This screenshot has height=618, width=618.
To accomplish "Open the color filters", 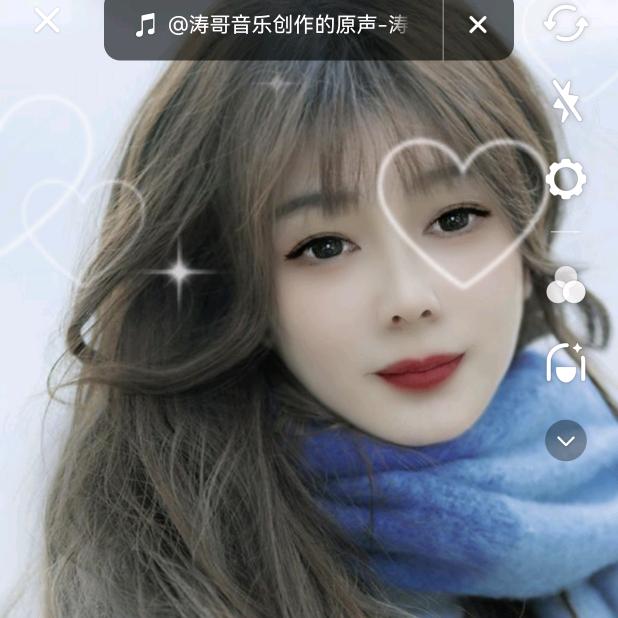I will 566,284.
